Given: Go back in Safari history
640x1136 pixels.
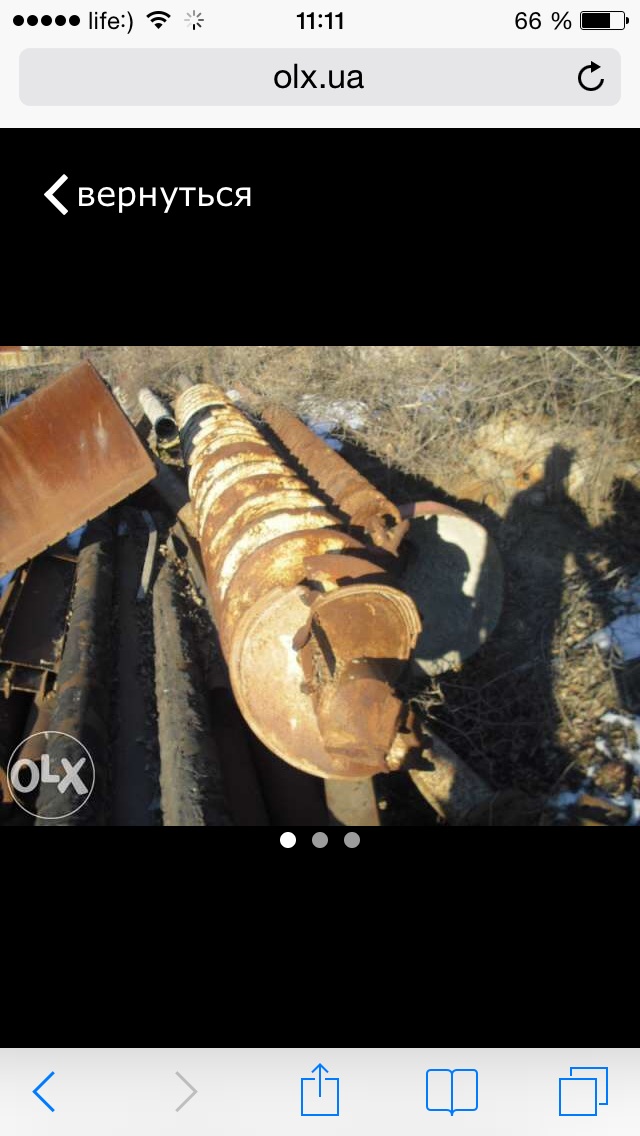Looking at the screenshot, I should click(44, 1091).
